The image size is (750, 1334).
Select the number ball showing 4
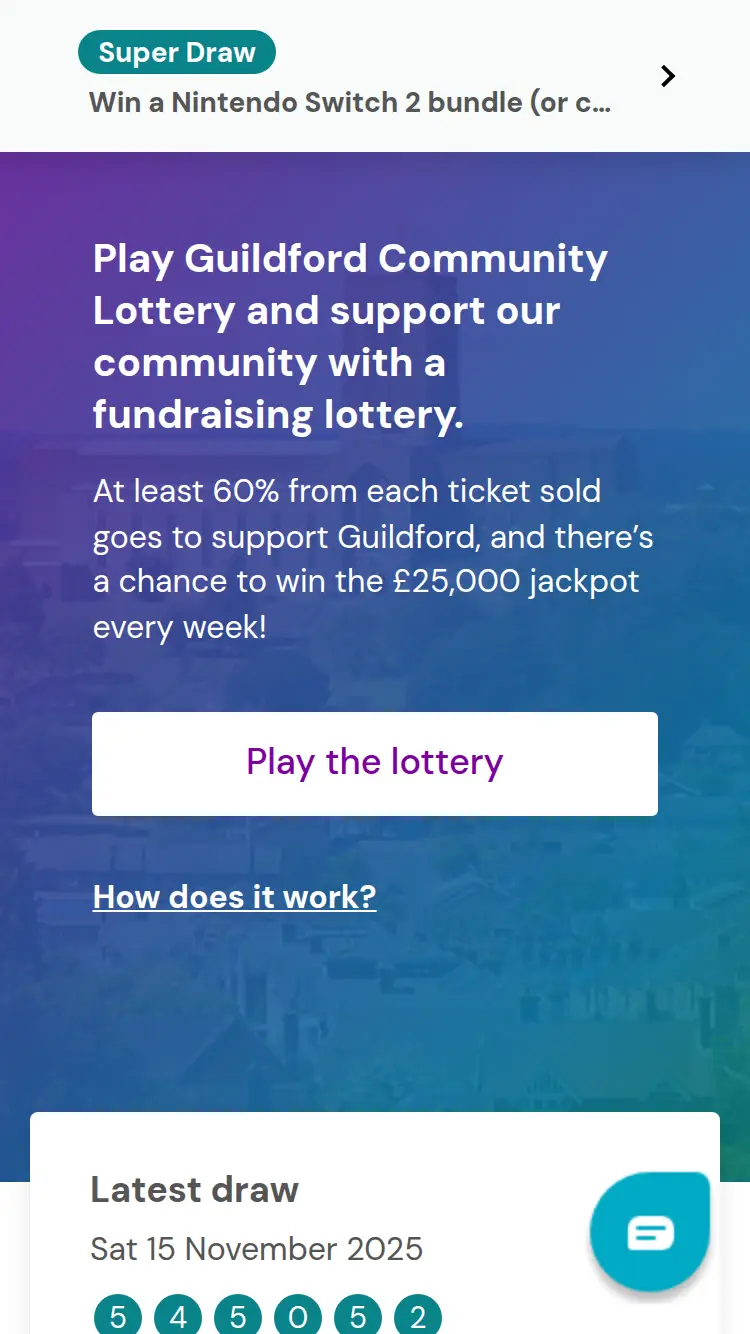[x=178, y=1315]
